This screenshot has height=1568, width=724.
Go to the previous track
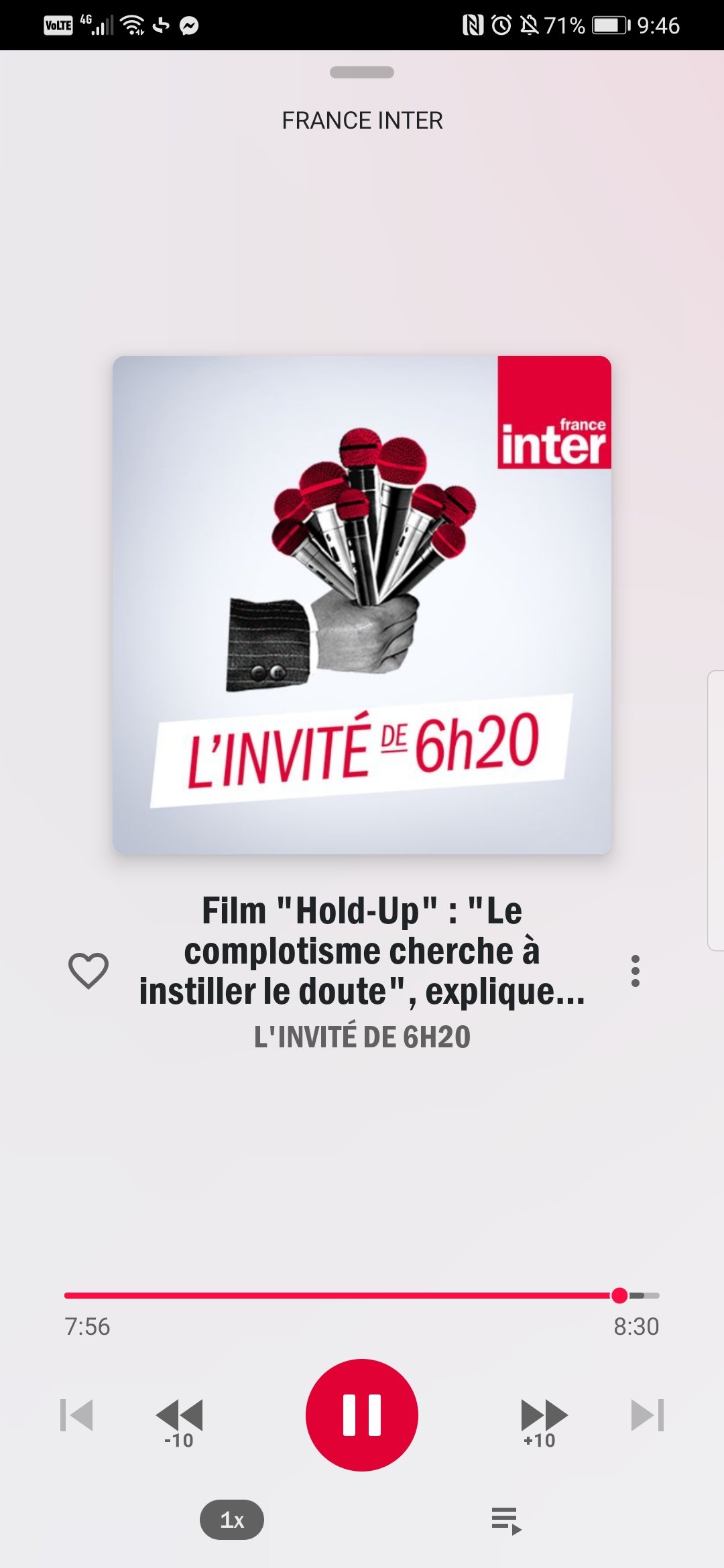76,1415
